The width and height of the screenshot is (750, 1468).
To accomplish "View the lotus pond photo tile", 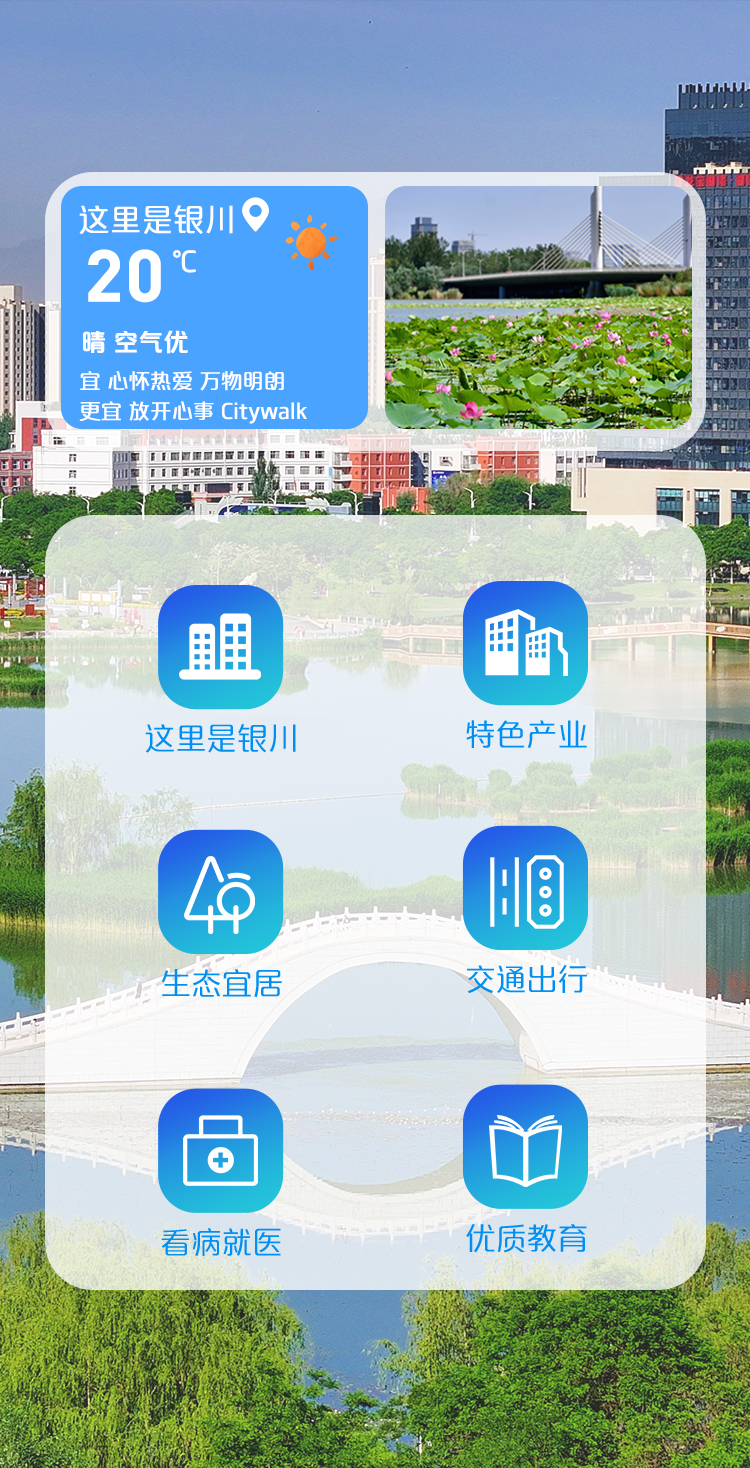I will click(x=538, y=307).
